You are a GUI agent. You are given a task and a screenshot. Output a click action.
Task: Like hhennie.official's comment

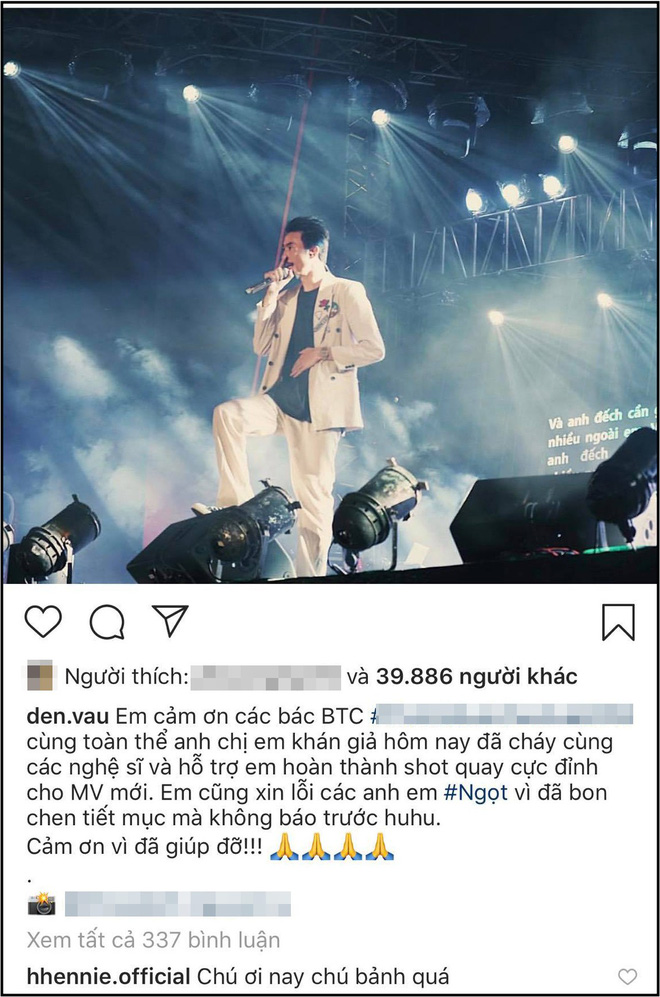627,977
